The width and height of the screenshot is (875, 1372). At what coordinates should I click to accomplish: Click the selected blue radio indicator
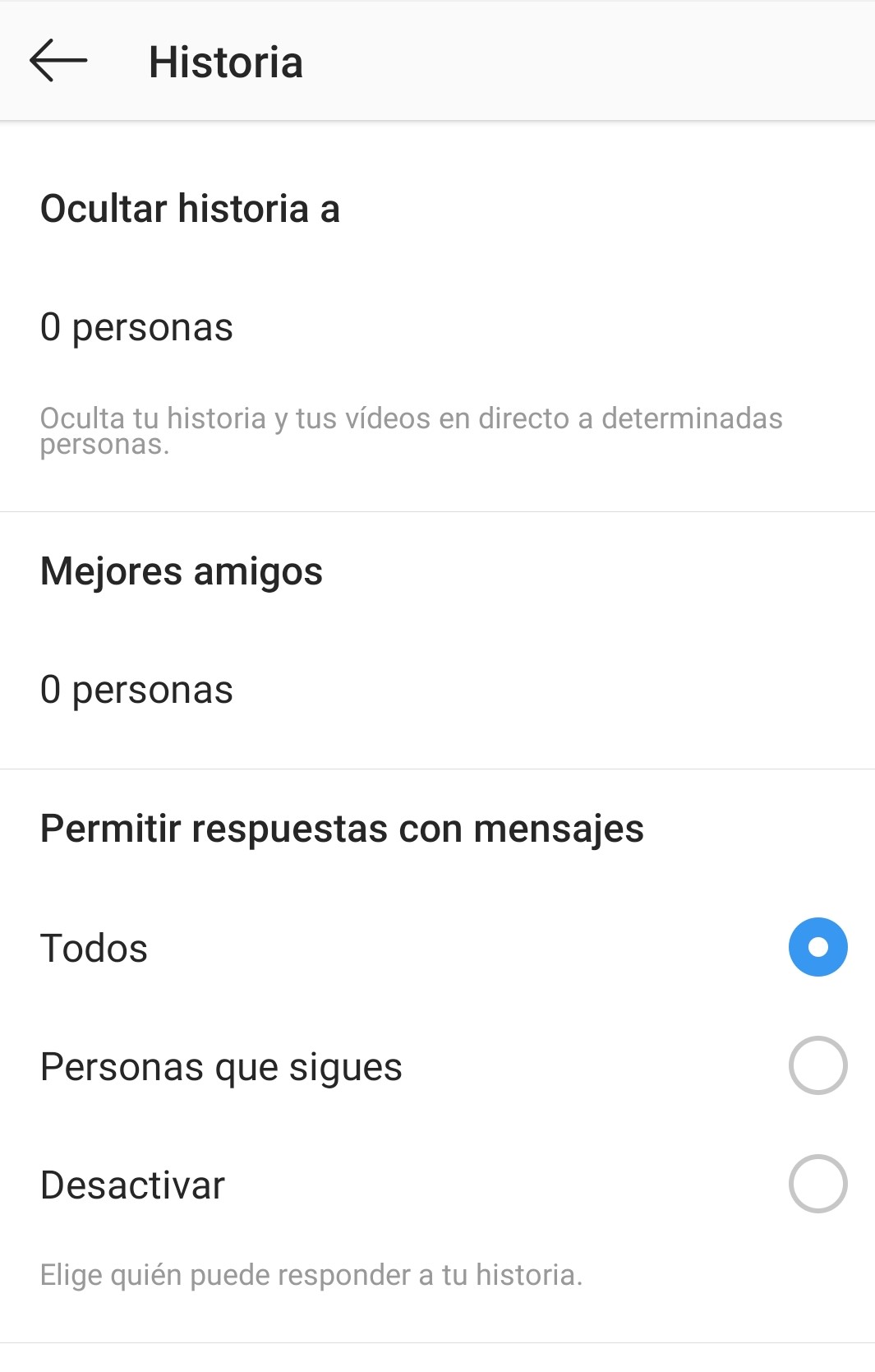(817, 947)
